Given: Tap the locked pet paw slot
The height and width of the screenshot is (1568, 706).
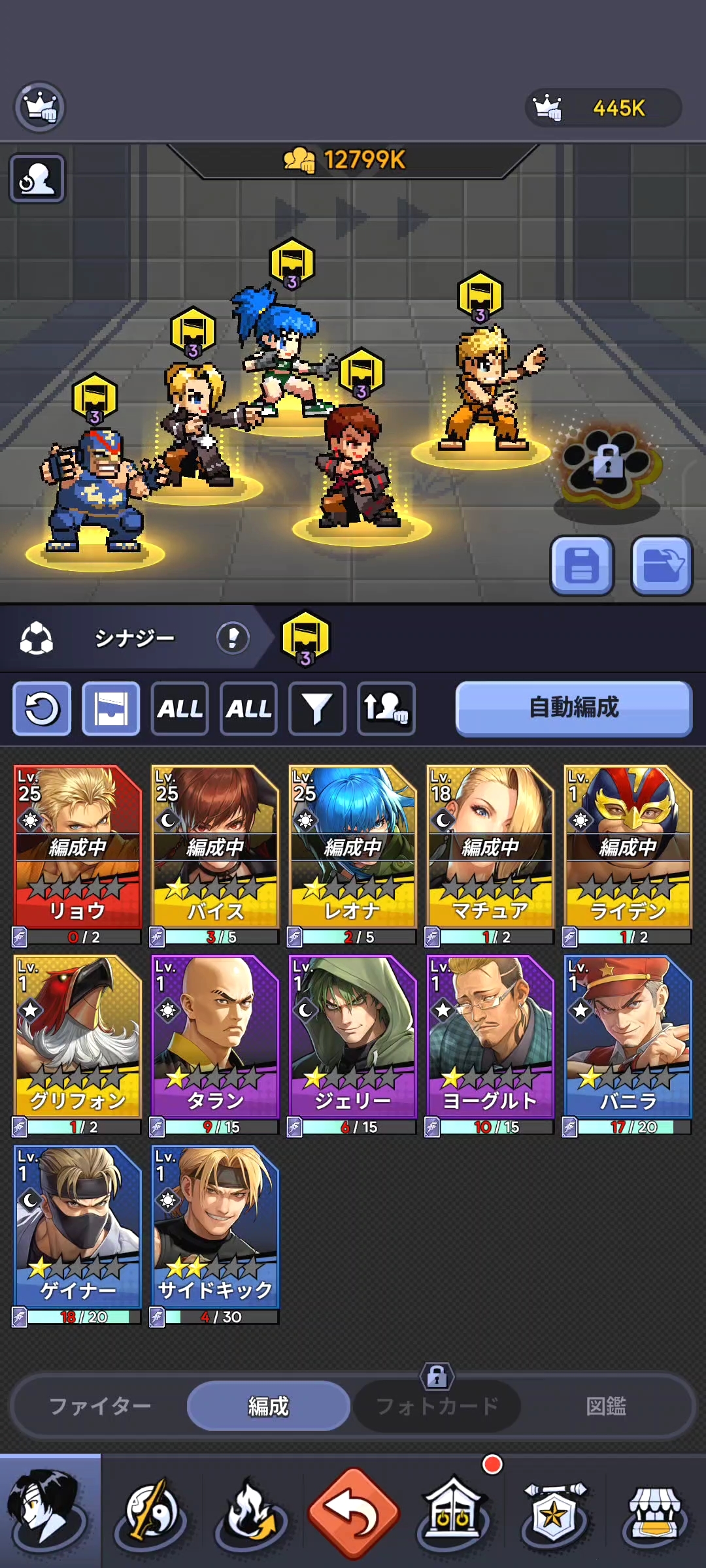Looking at the screenshot, I should [607, 465].
